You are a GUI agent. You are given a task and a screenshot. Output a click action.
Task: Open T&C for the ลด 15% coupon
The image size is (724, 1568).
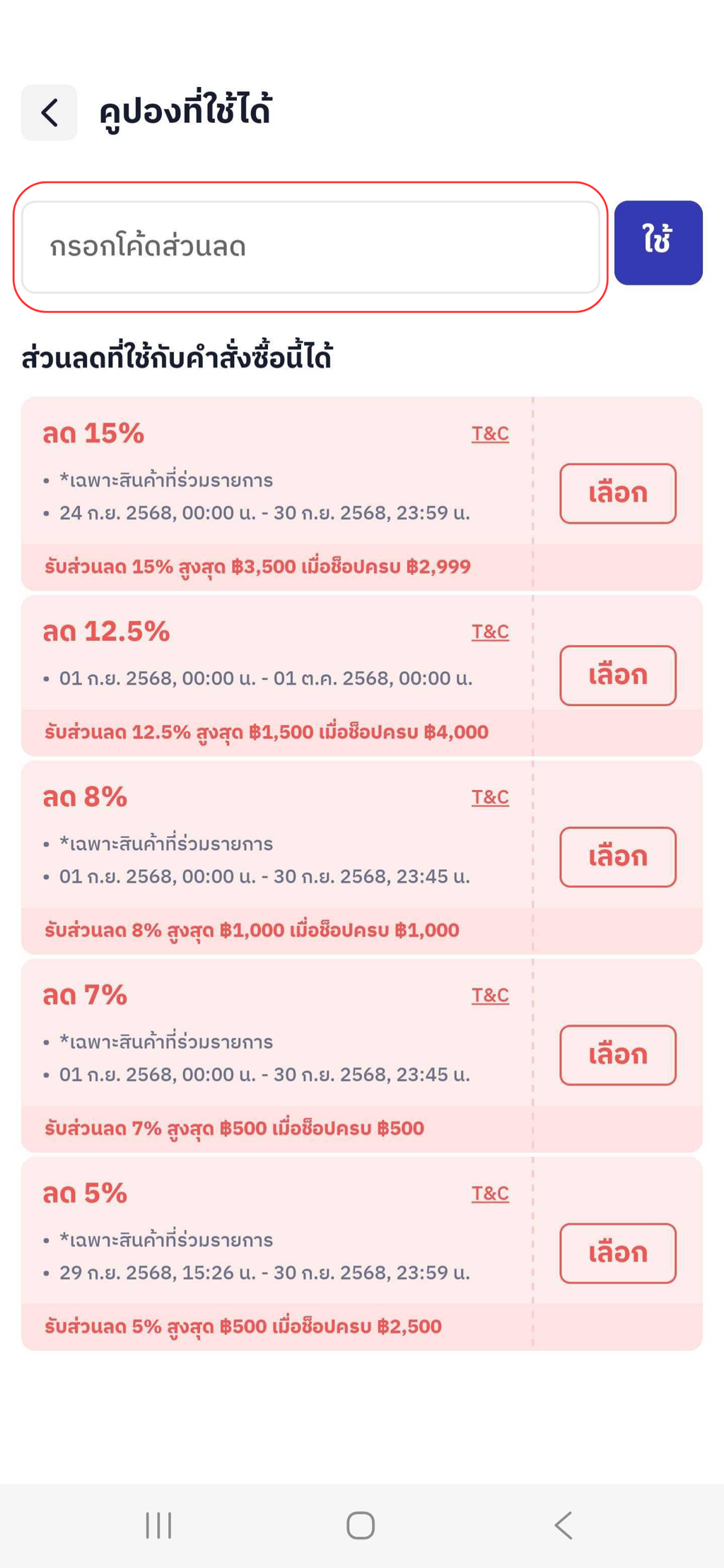coord(490,433)
